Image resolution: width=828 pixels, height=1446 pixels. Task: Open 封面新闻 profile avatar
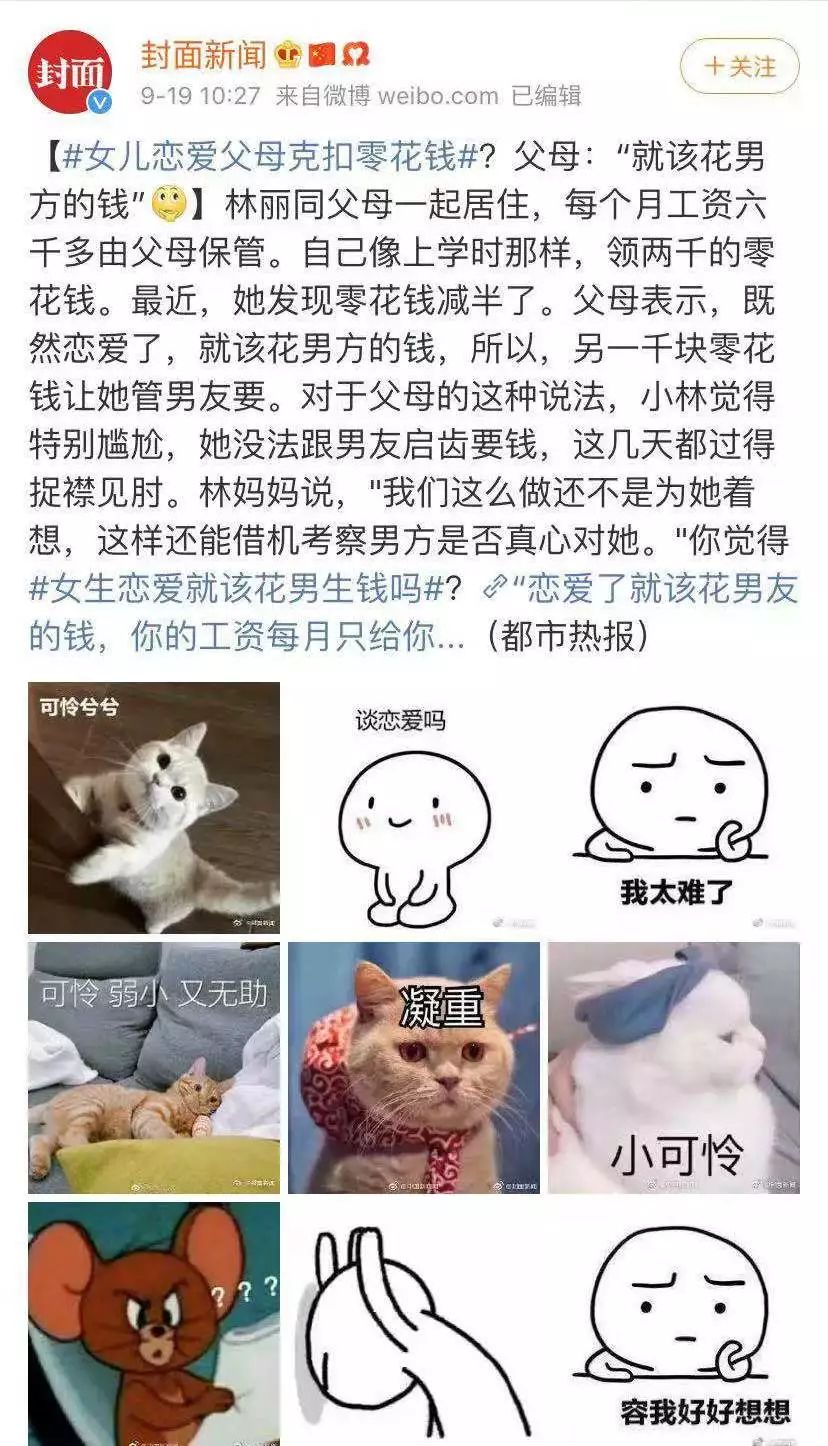pos(70,71)
